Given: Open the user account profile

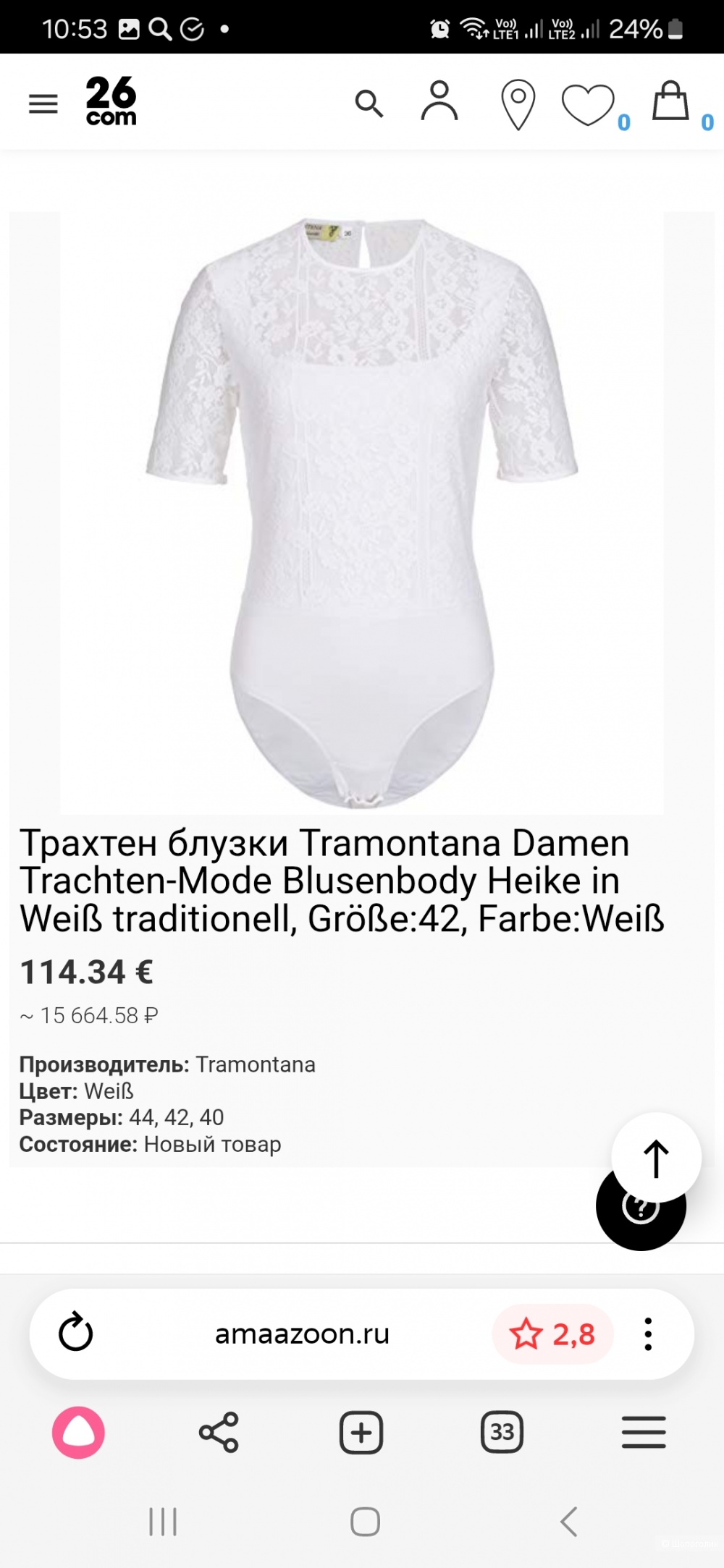Looking at the screenshot, I should tap(439, 102).
